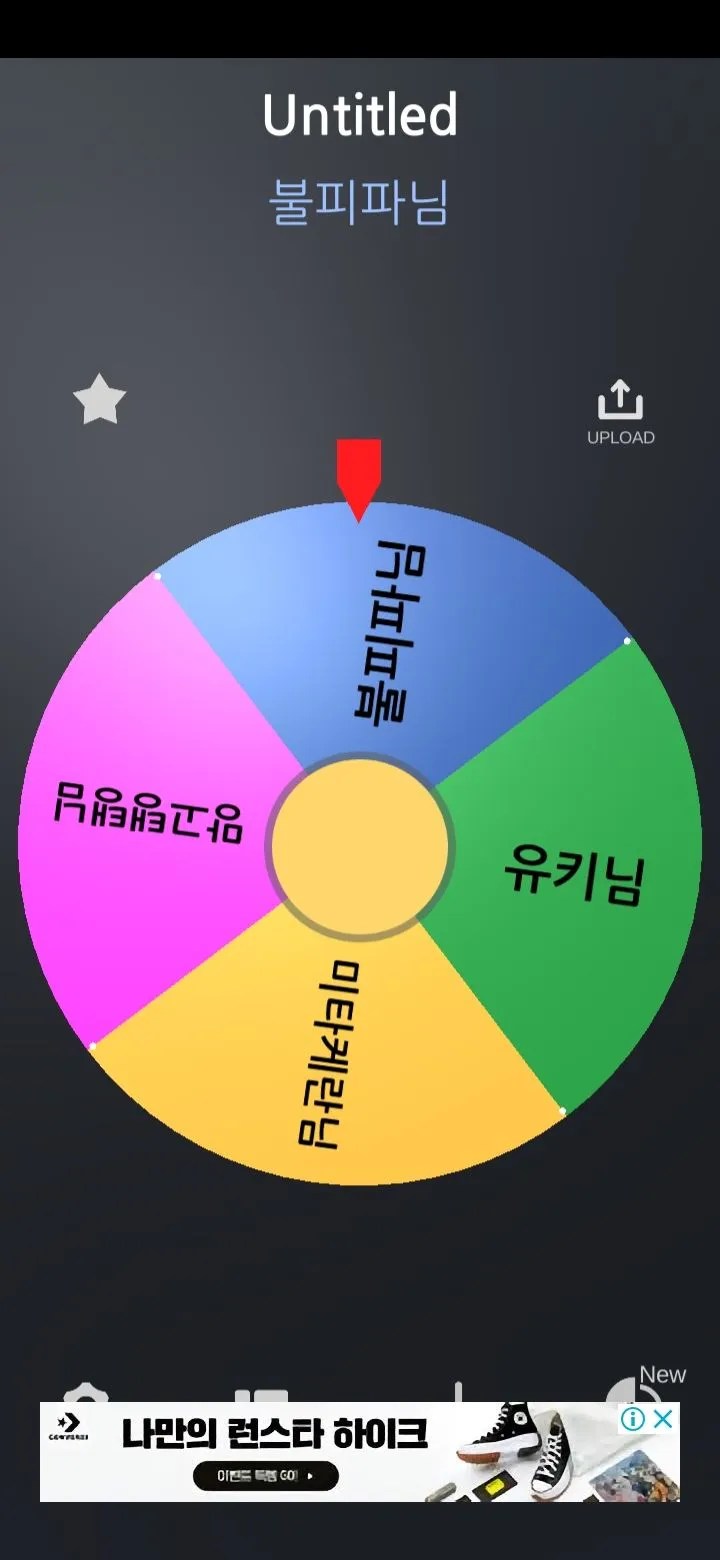Tap the Untitled title to rename it
The image size is (720, 1560).
[x=359, y=114]
